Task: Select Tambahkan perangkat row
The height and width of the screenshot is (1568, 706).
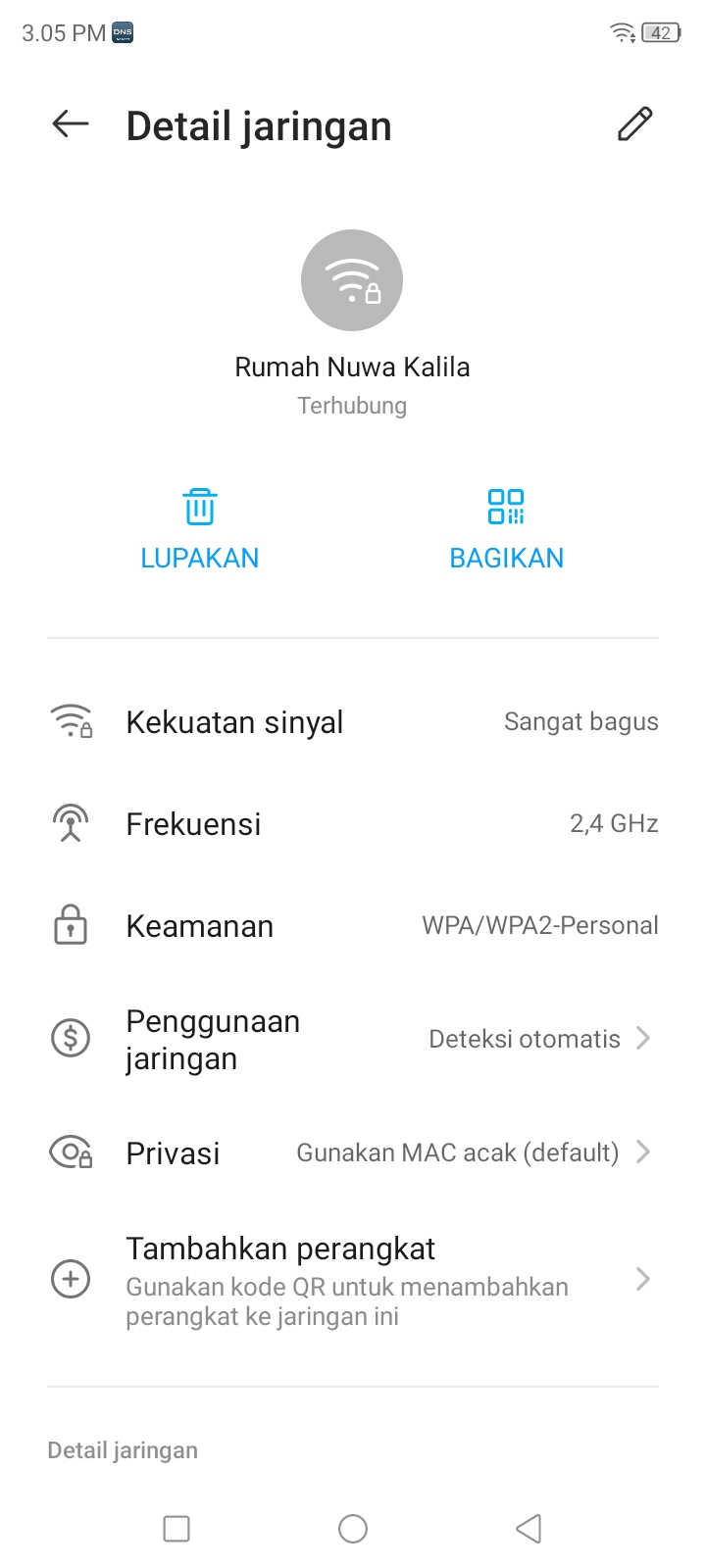Action: [353, 1280]
